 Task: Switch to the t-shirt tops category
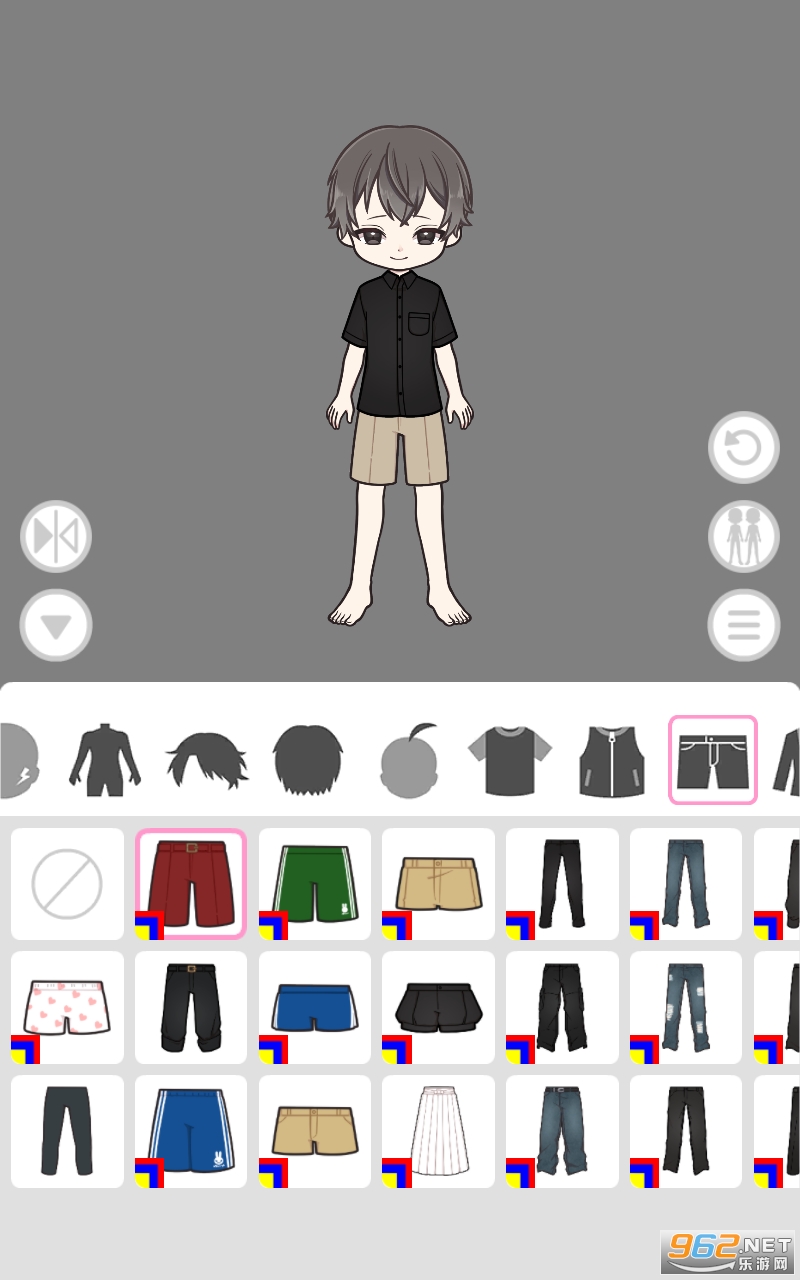510,760
